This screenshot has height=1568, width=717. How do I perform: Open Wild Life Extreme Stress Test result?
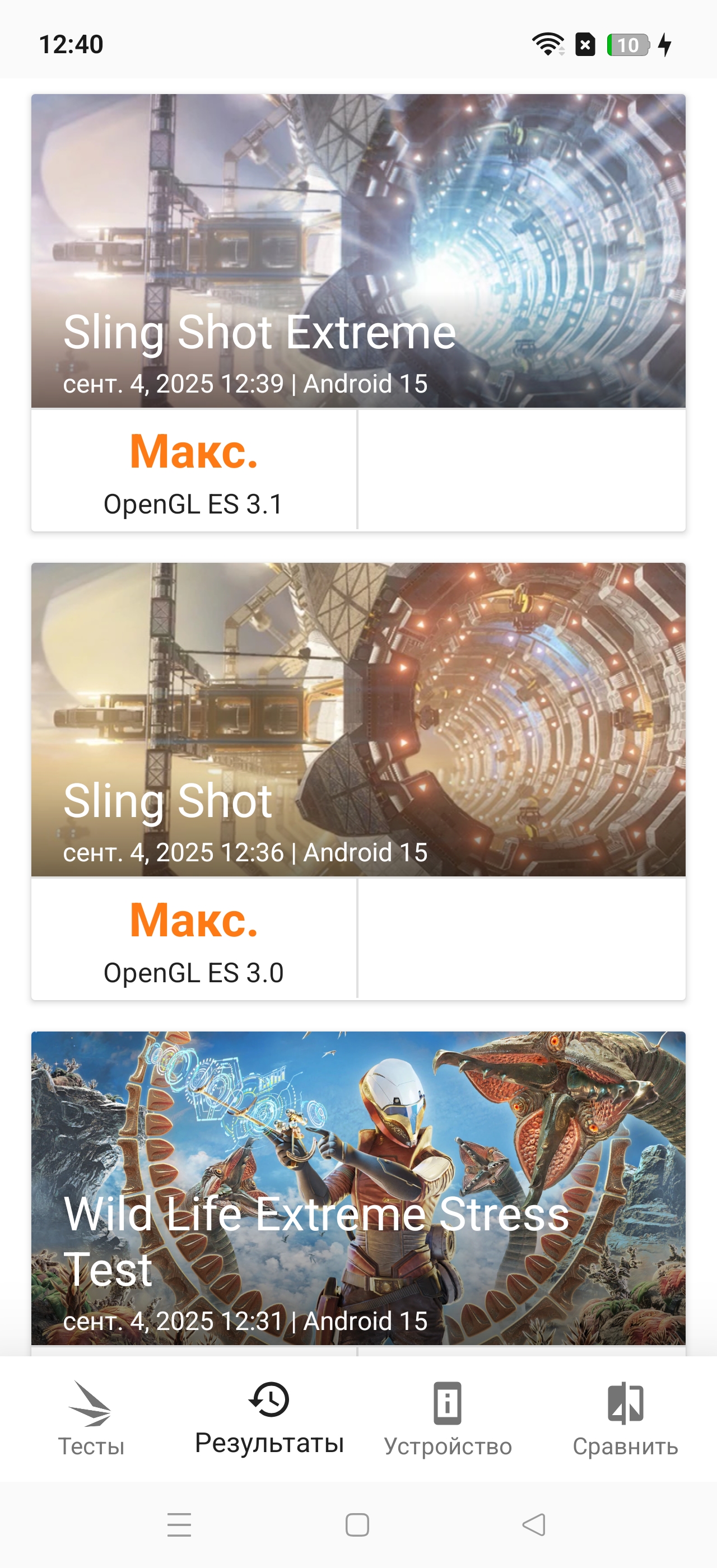(358, 1188)
